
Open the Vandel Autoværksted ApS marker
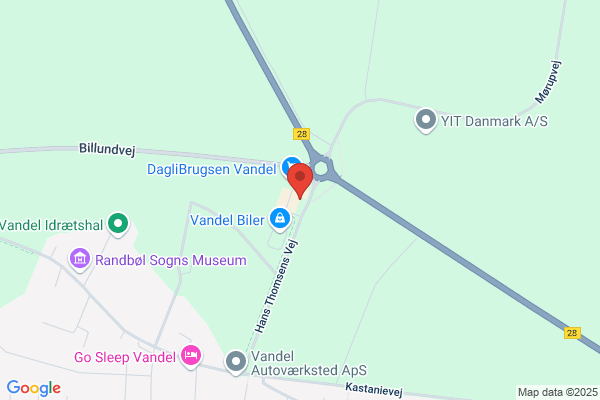tap(236, 362)
